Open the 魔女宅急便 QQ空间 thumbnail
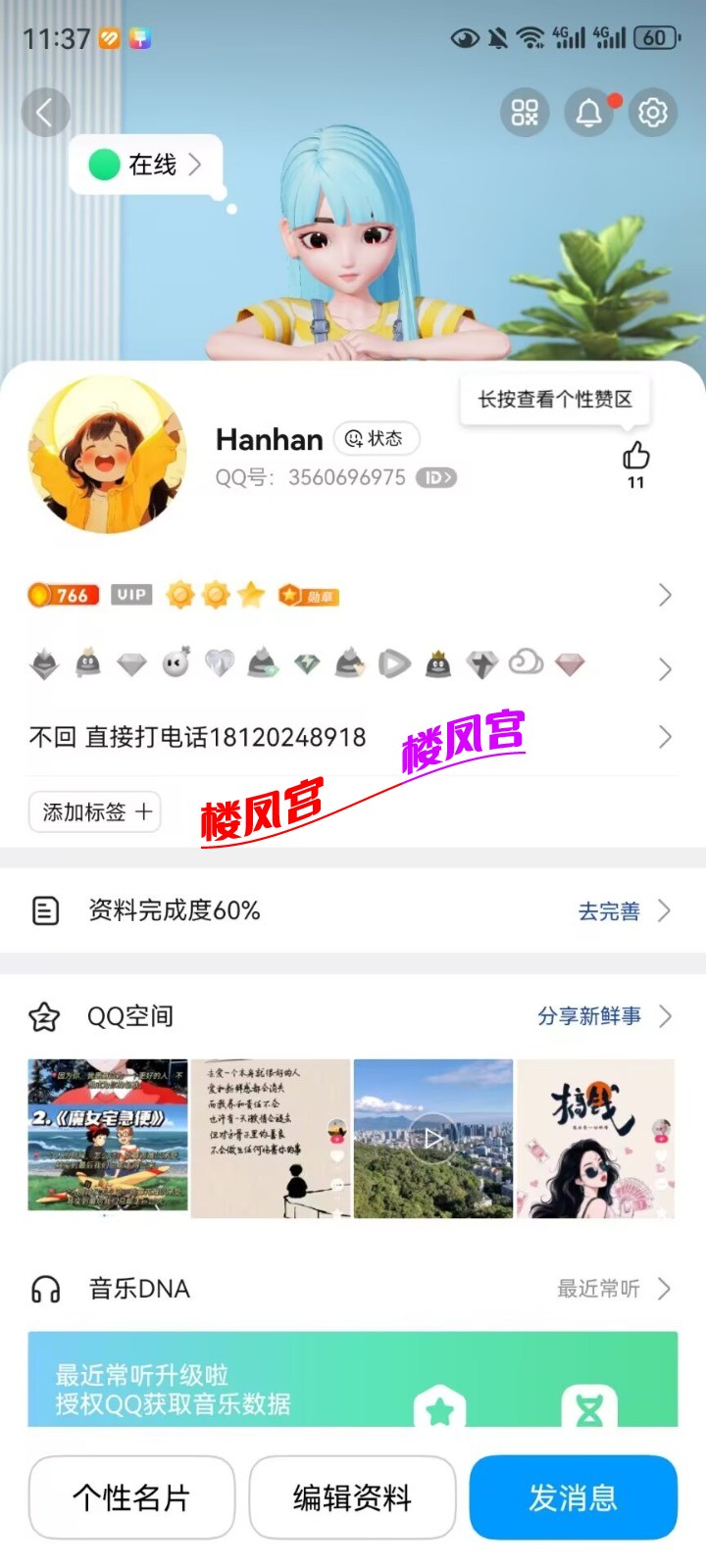706x1568 pixels. pyautogui.click(x=108, y=1138)
